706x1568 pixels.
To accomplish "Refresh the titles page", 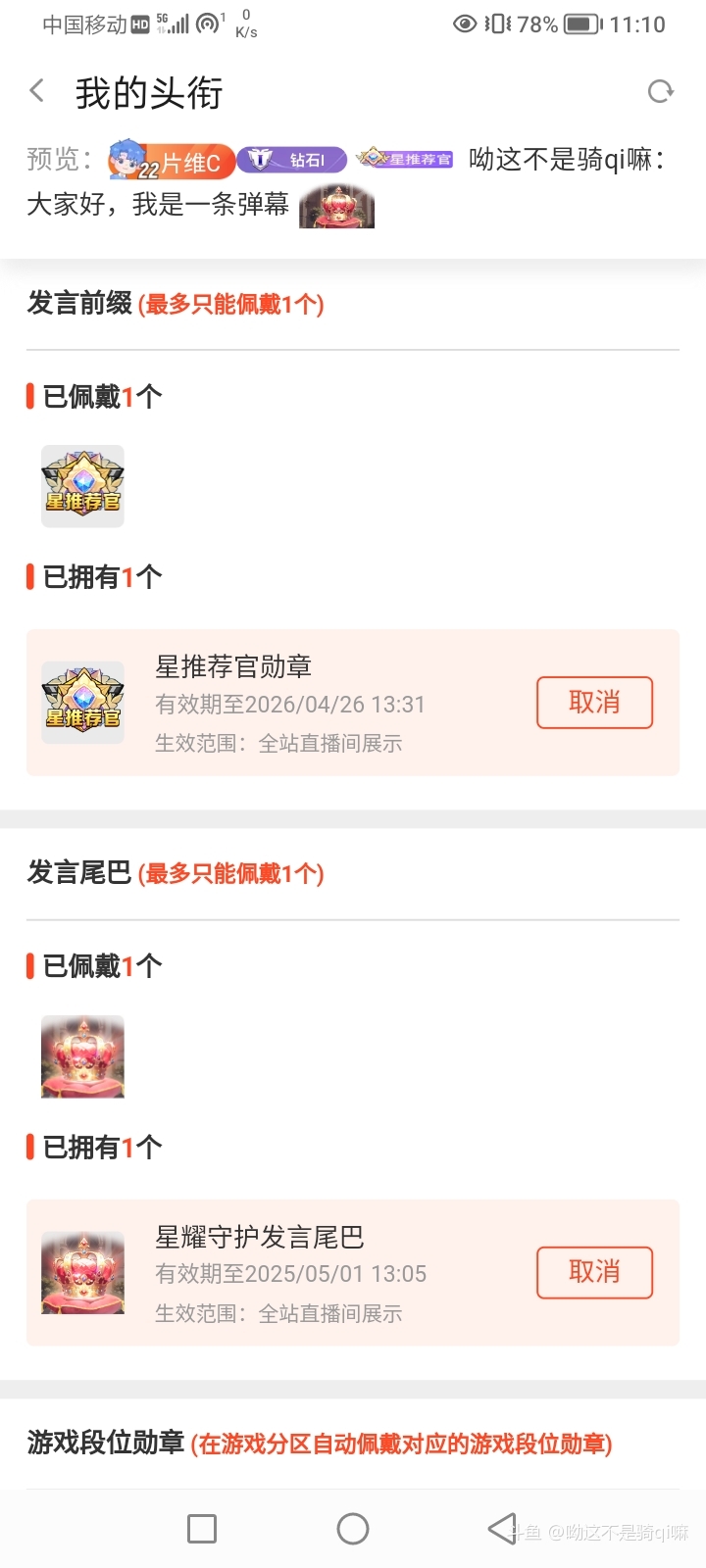I will click(x=661, y=92).
